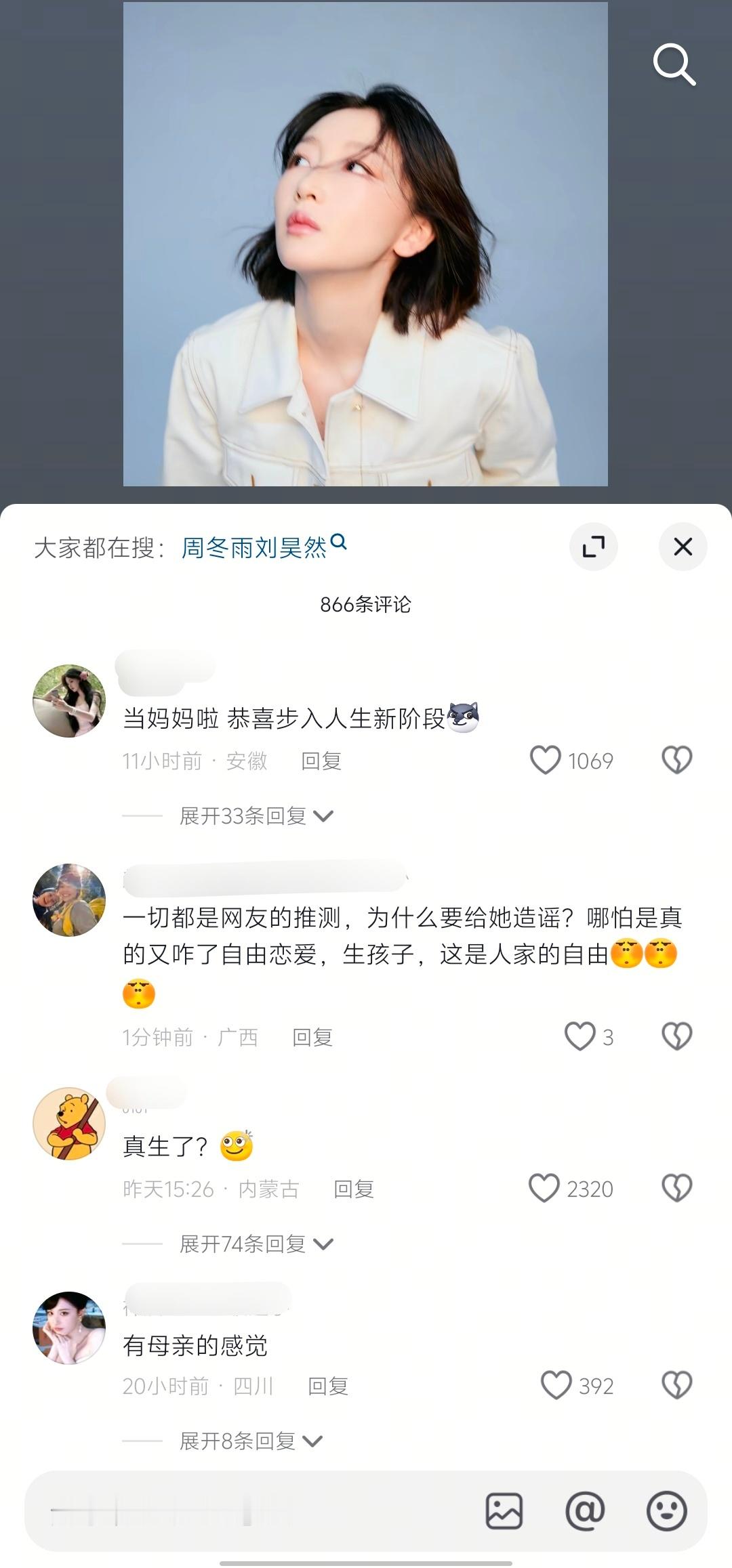
Task: Expand 展开33条回复 under the first comment
Action: (244, 815)
